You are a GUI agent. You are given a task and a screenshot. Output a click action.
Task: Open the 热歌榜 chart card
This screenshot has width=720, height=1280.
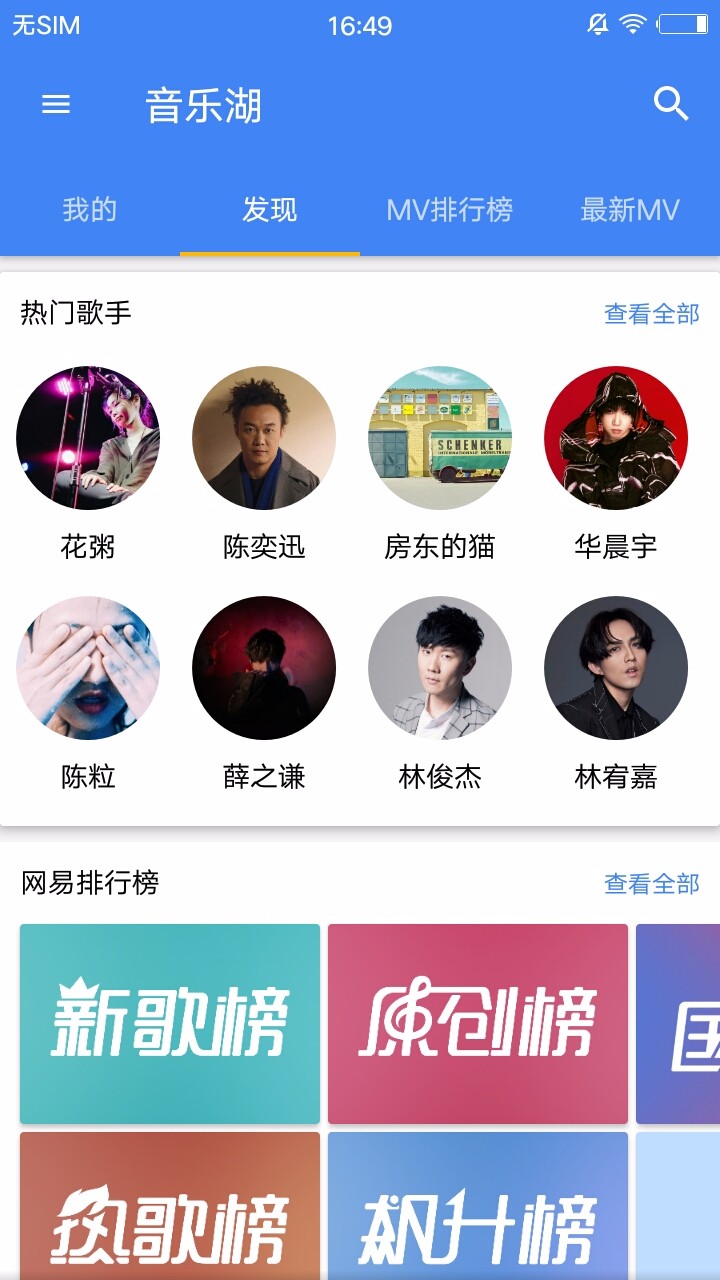170,1210
